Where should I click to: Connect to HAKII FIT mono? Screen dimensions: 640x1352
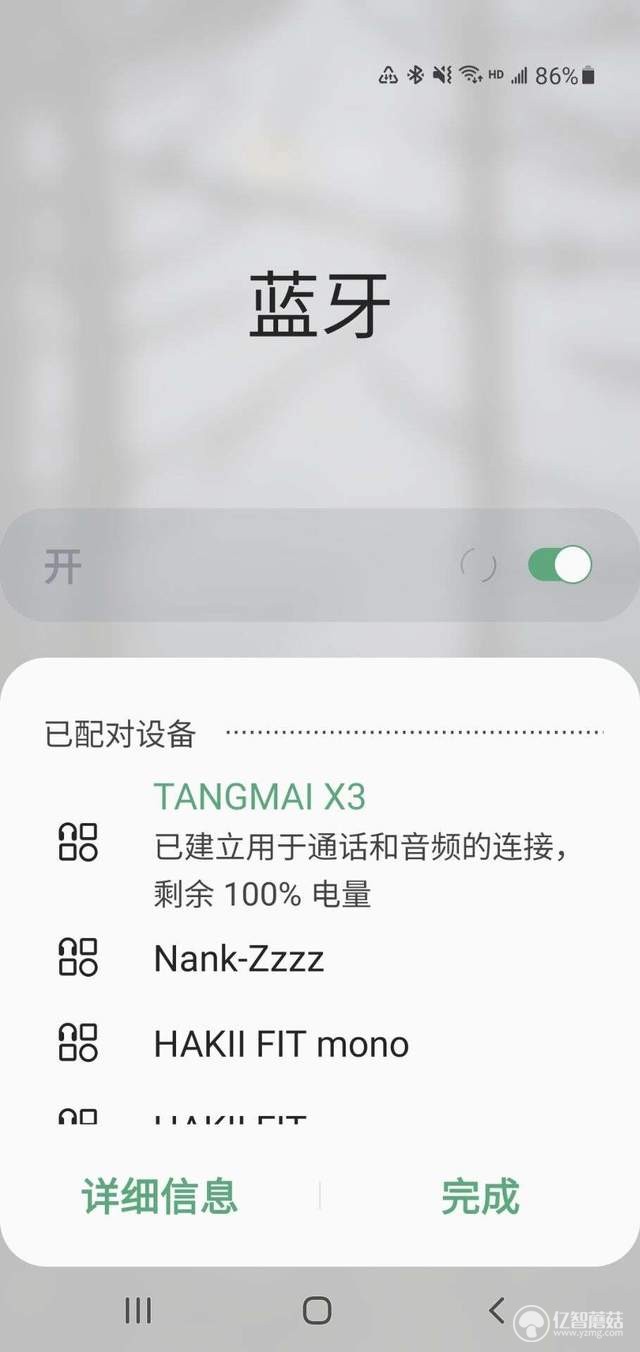281,1045
